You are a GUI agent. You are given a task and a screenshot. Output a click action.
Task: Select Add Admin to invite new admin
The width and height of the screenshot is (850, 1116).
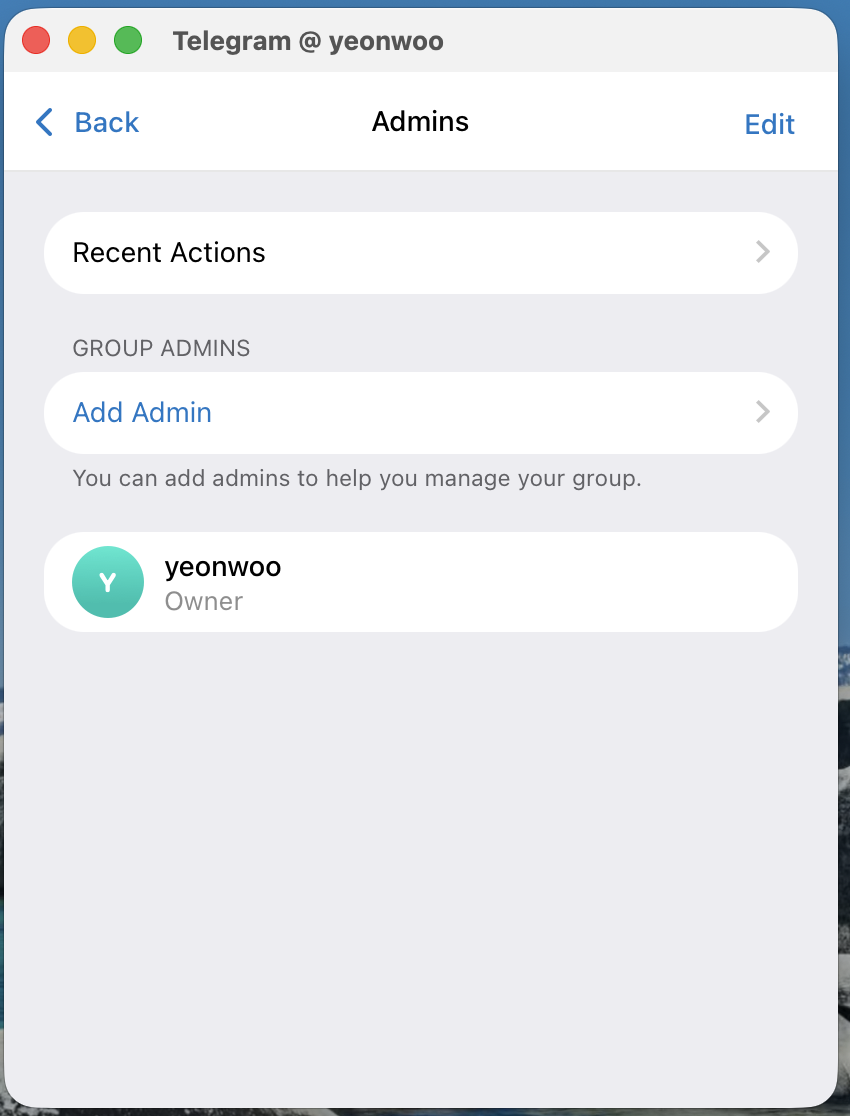pos(142,412)
